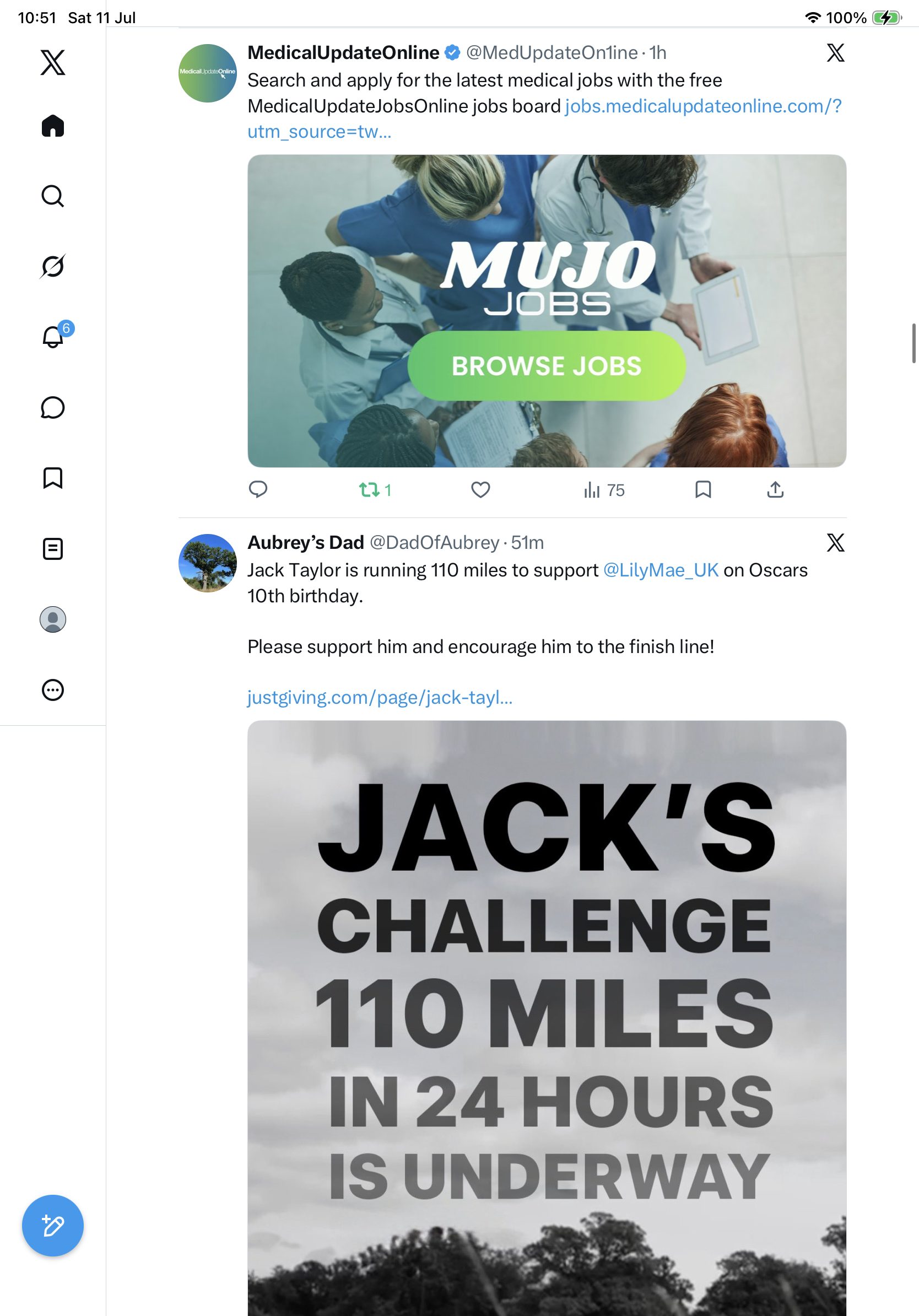Open the @LilyMae_UK mention
919x1316 pixels.
click(x=661, y=570)
